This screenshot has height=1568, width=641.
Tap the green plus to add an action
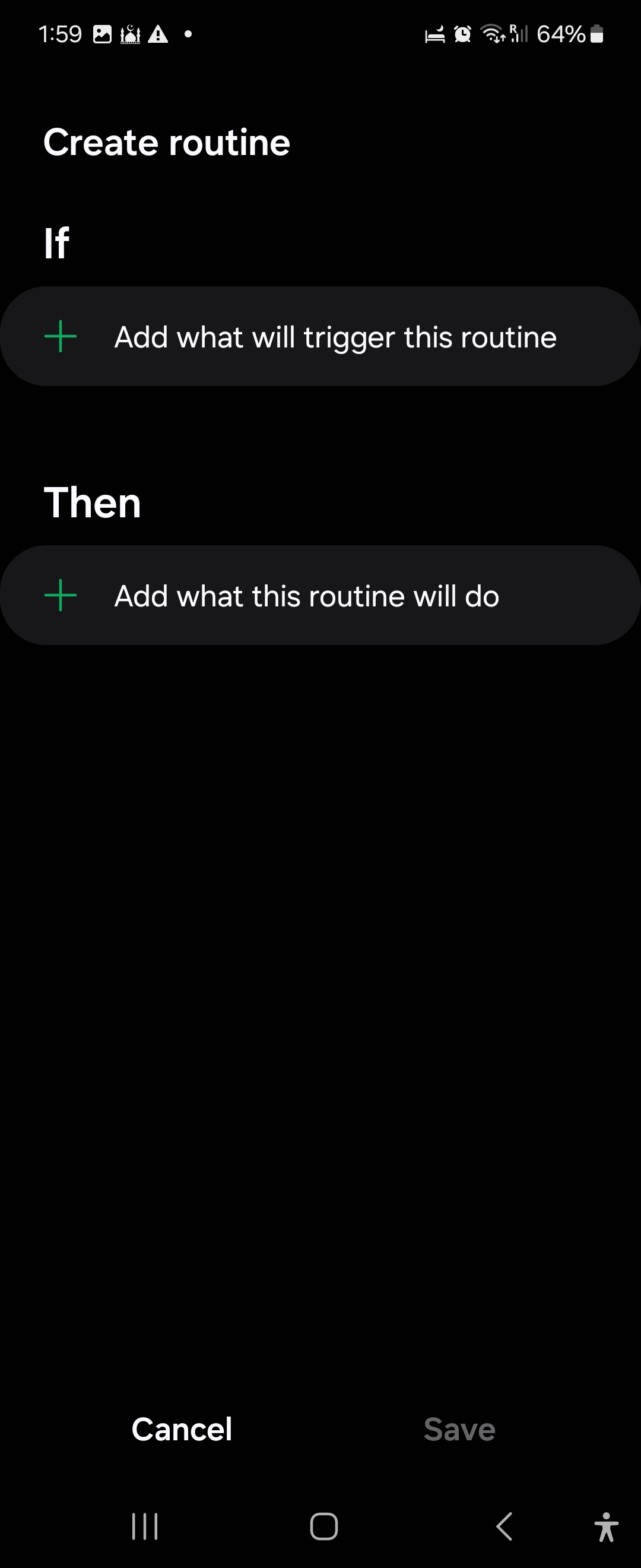click(x=59, y=595)
